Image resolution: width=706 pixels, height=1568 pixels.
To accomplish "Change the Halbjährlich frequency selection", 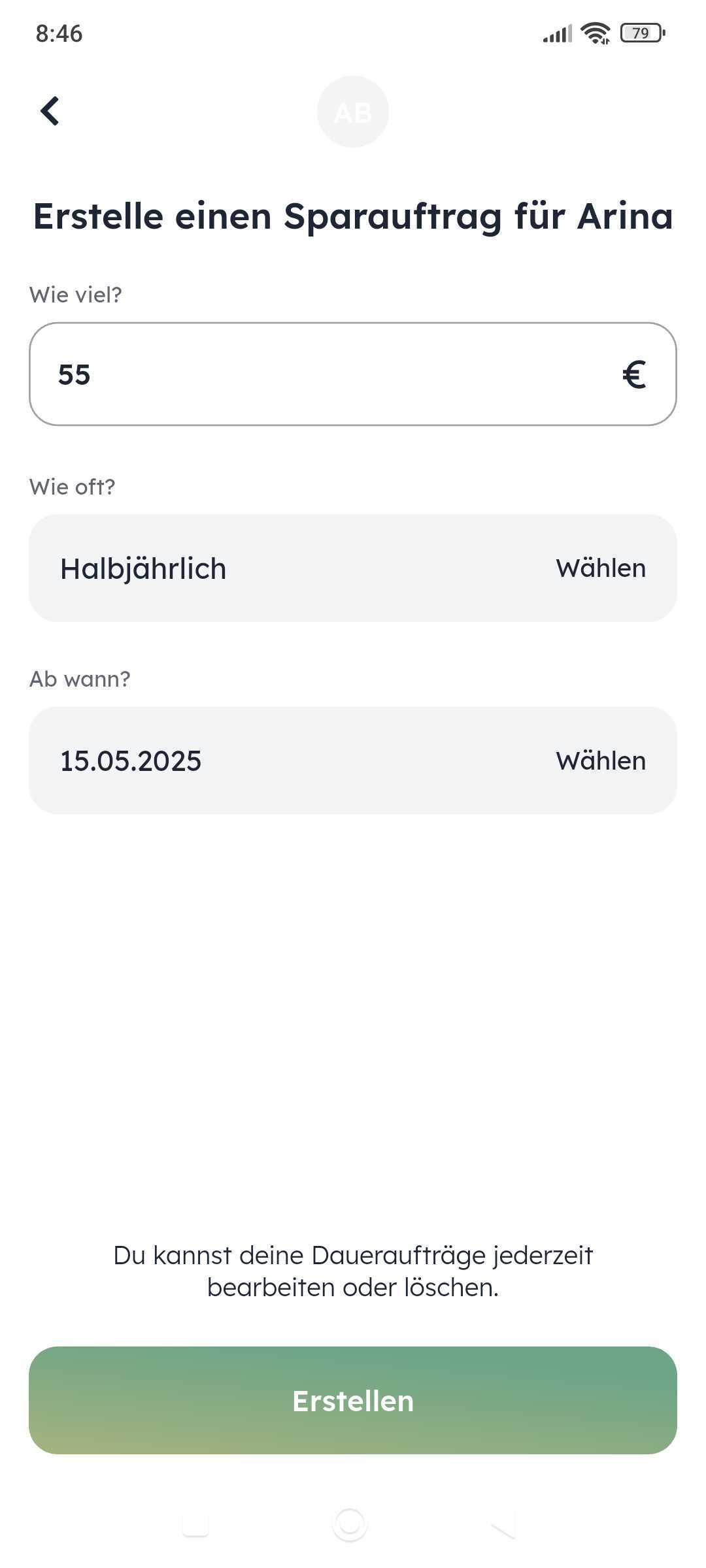I will click(353, 568).
